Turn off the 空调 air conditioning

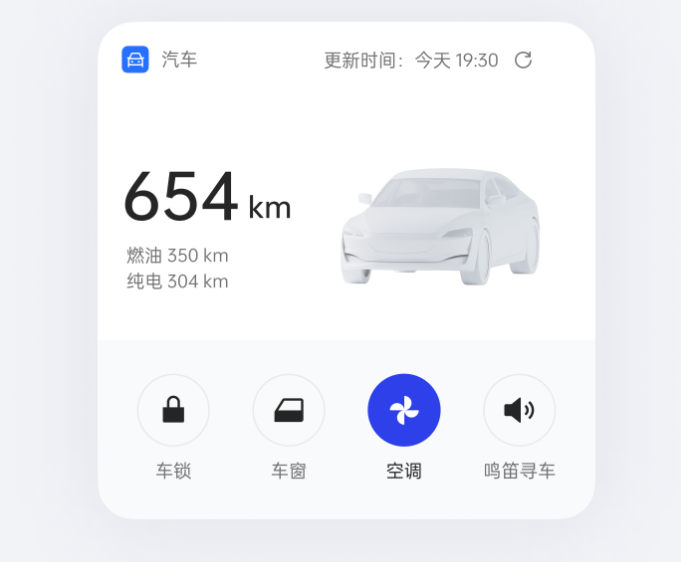click(x=404, y=410)
